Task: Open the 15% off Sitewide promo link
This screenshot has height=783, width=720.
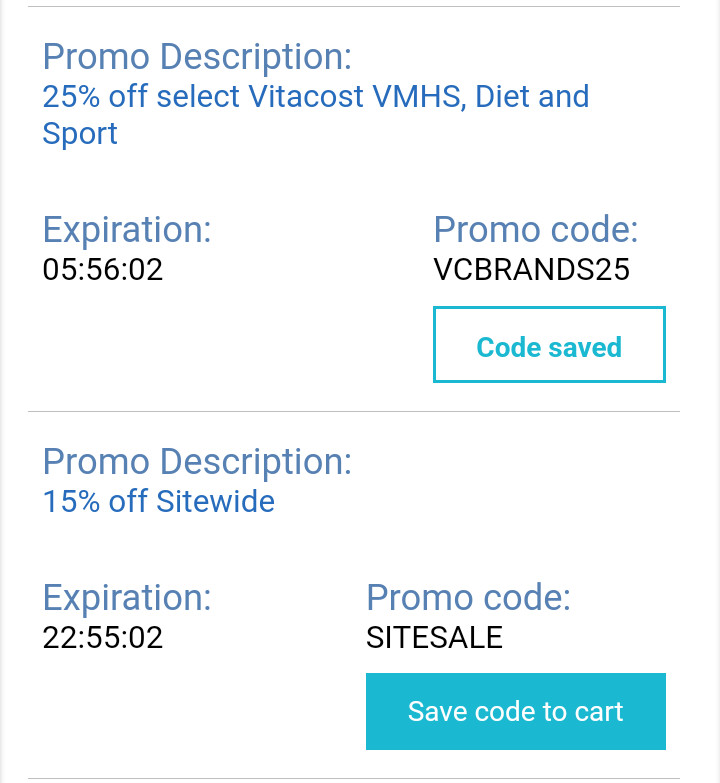Action: tap(158, 501)
